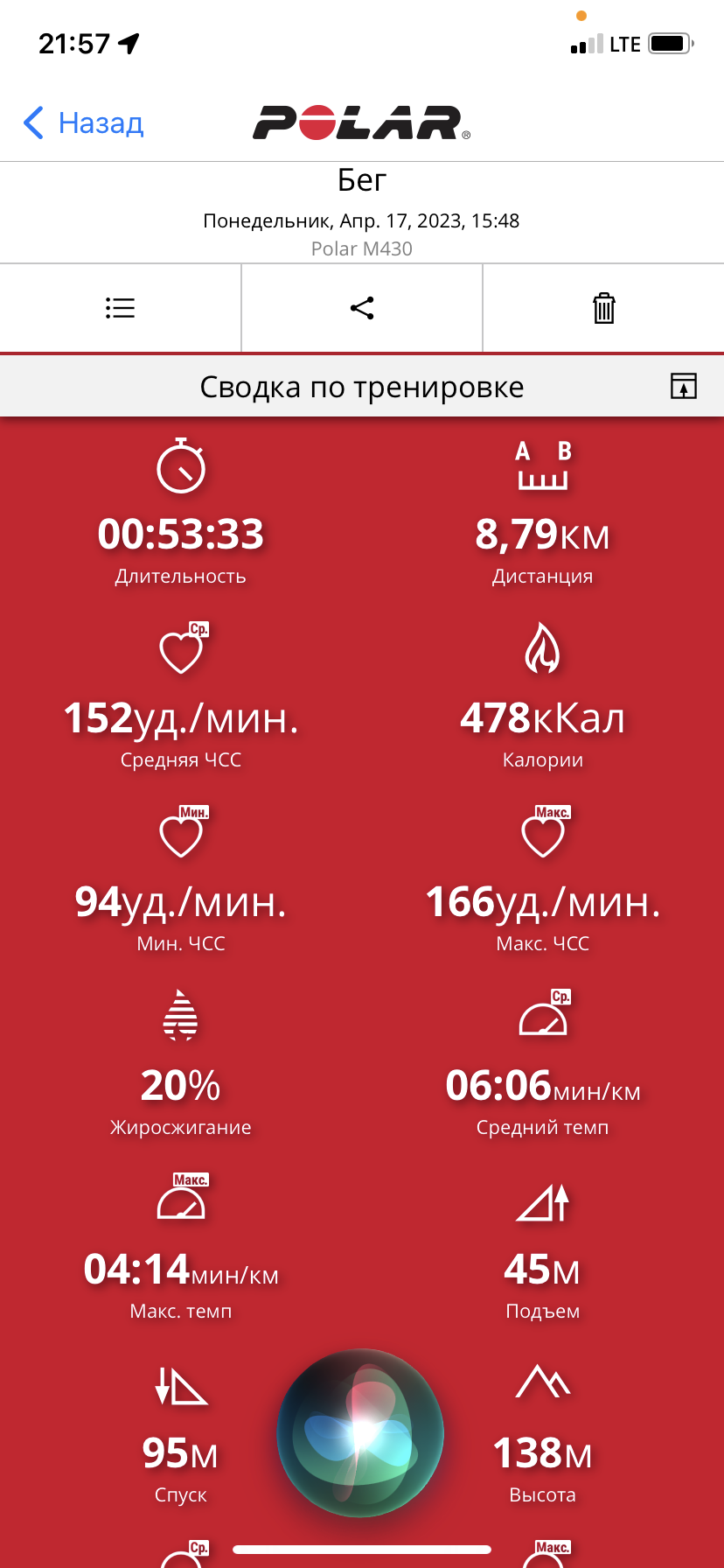Image resolution: width=724 pixels, height=1568 pixels.
Task: Share this running workout
Action: pyautogui.click(x=362, y=308)
